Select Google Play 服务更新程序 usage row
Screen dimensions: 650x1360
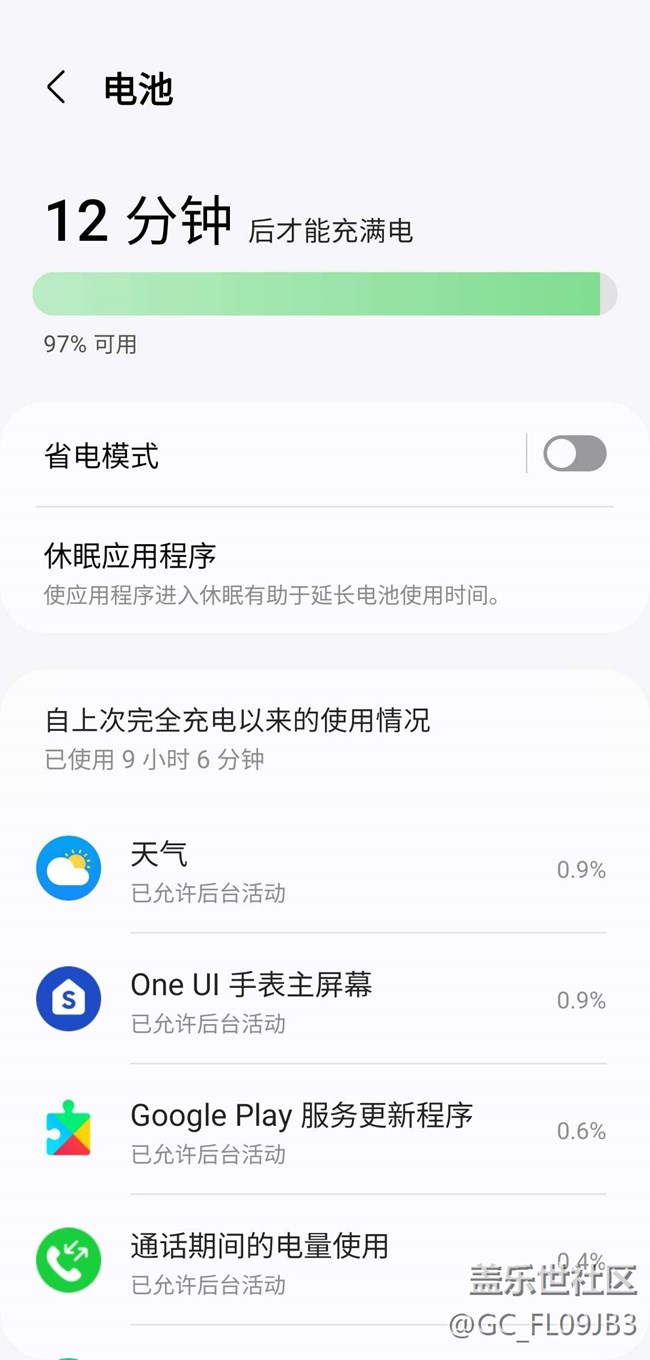click(x=320, y=1131)
